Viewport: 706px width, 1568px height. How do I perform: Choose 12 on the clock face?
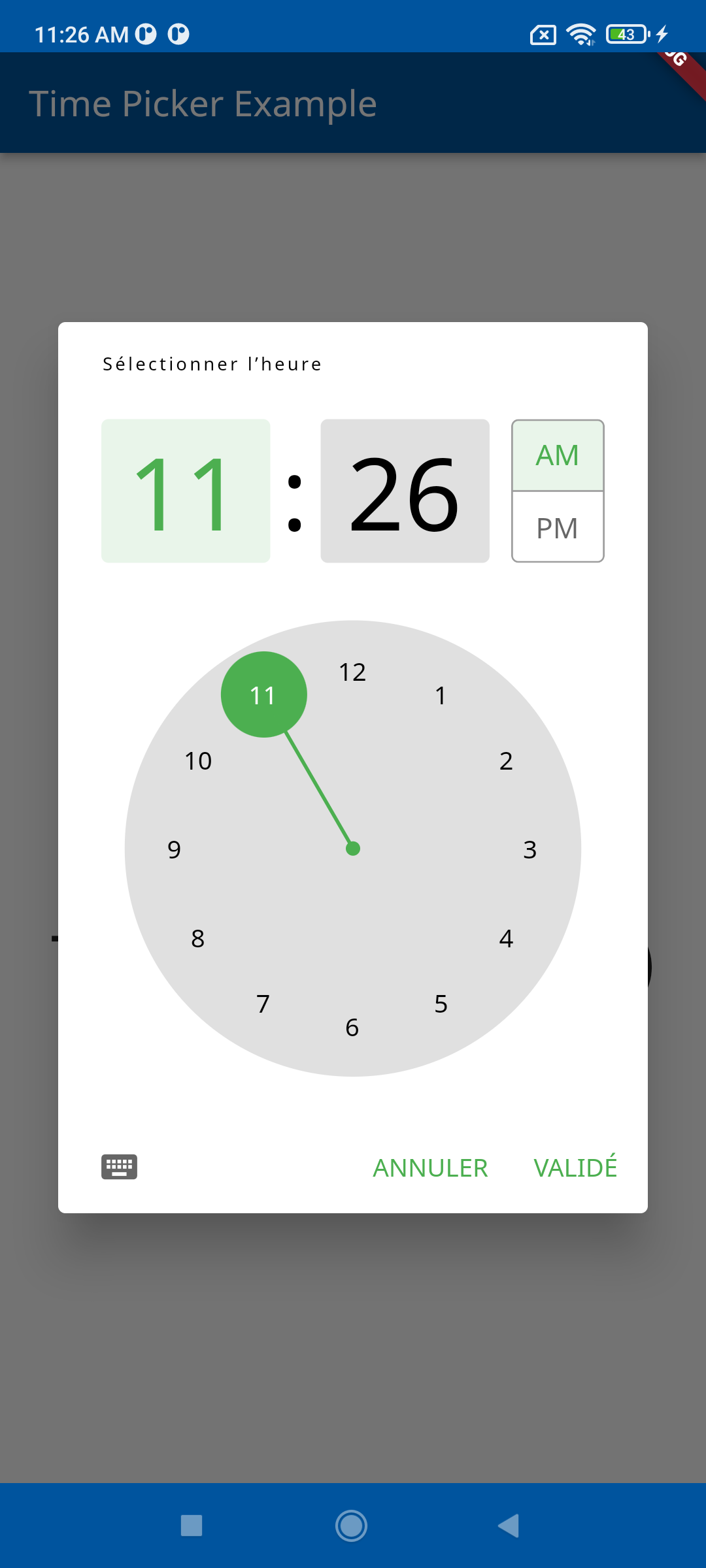click(352, 671)
